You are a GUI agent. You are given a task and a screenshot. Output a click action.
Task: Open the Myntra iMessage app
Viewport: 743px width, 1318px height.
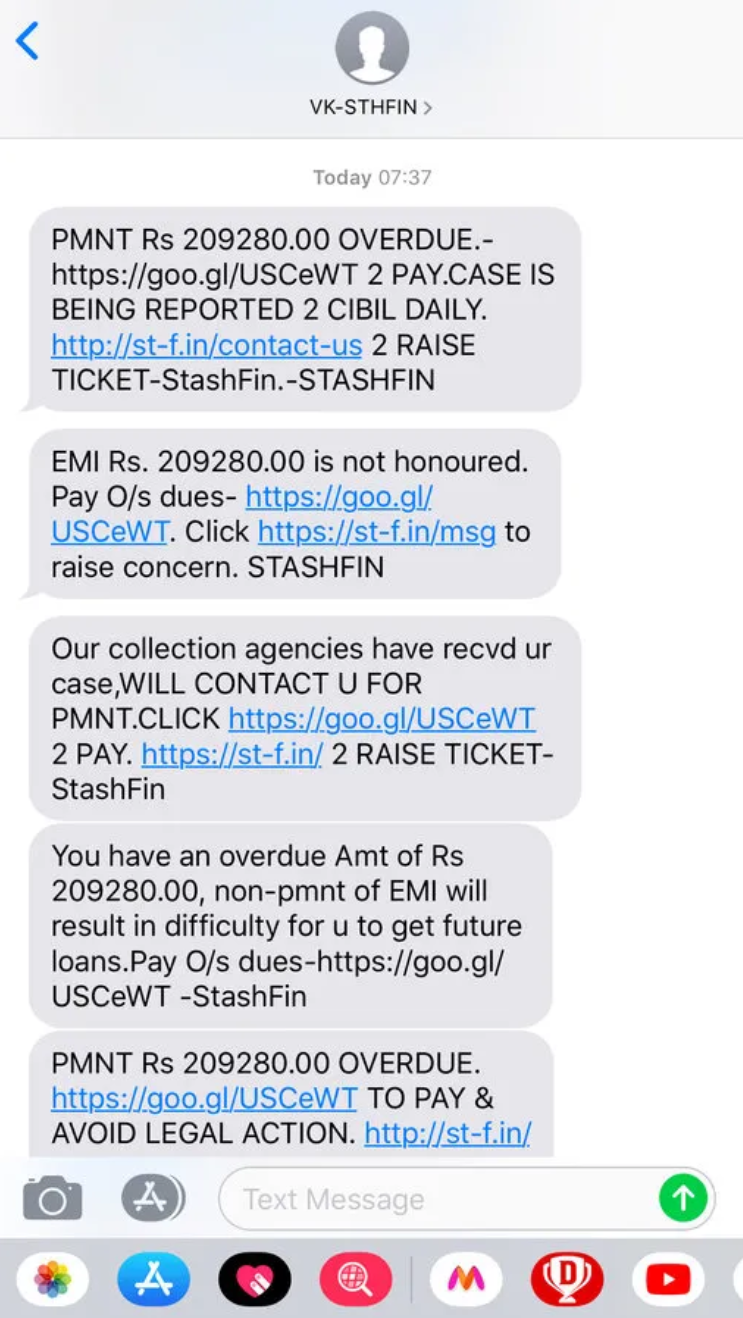click(x=465, y=1279)
